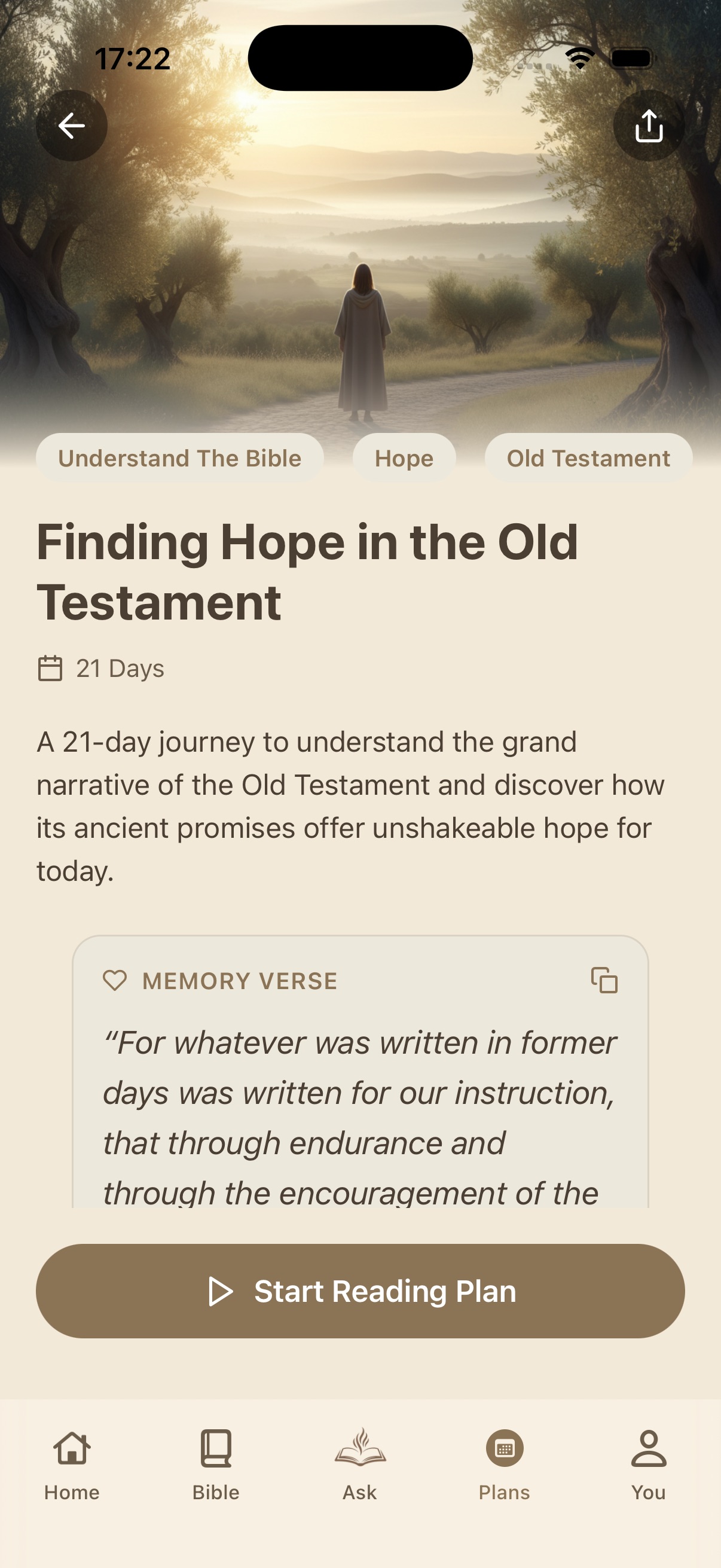Favorite the memory verse with the heart

(114, 981)
